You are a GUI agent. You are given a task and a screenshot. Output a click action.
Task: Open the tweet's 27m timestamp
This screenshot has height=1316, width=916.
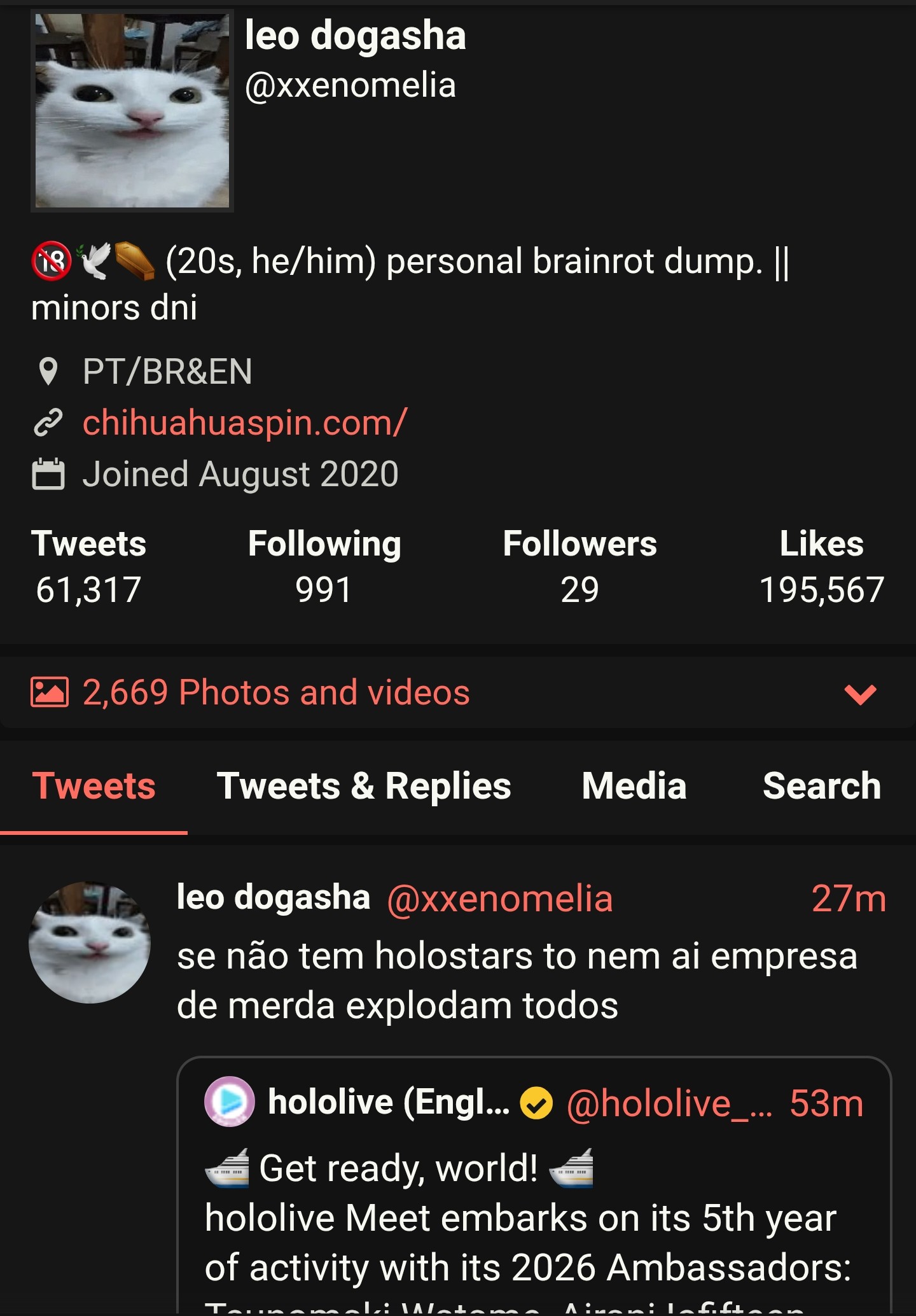(x=849, y=899)
